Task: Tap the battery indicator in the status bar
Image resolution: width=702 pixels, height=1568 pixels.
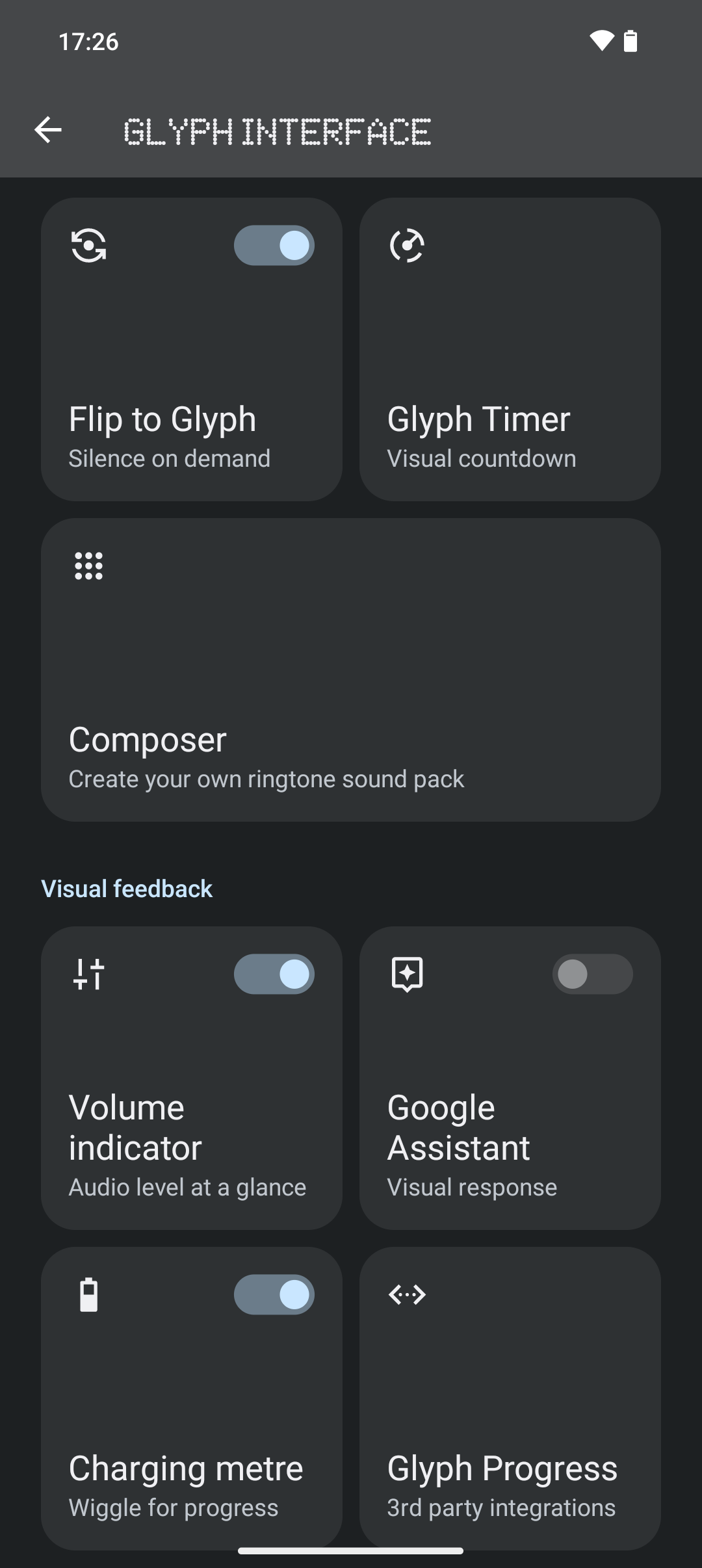Action: 629,41
